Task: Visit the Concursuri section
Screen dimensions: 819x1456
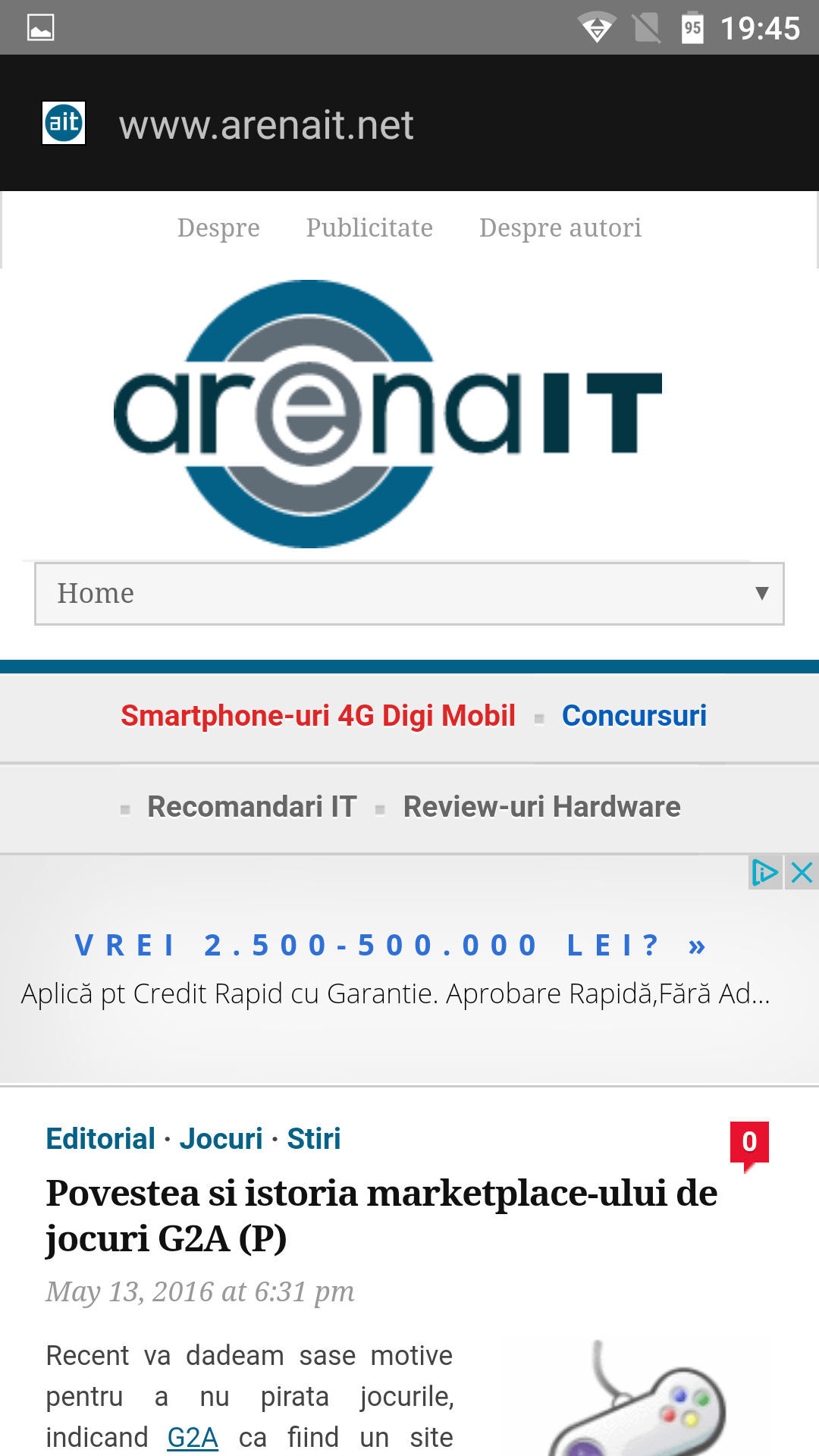Action: pos(634,716)
